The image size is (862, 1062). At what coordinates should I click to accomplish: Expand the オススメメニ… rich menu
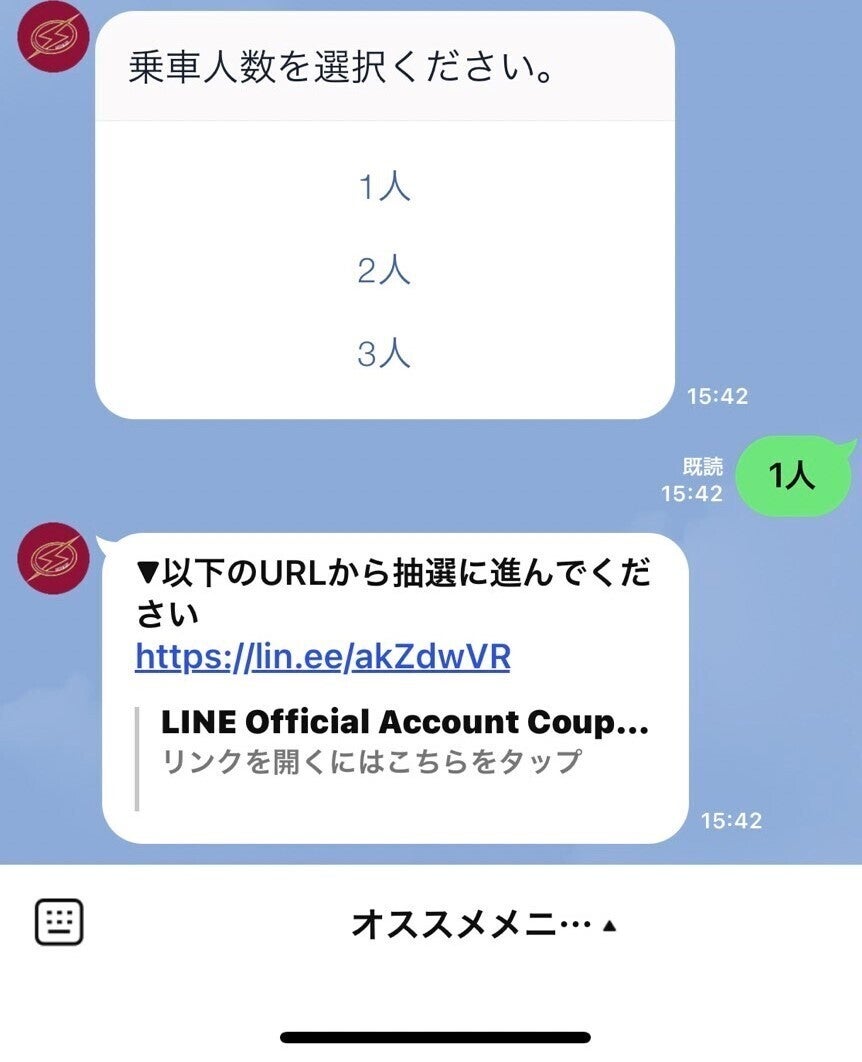[483, 925]
